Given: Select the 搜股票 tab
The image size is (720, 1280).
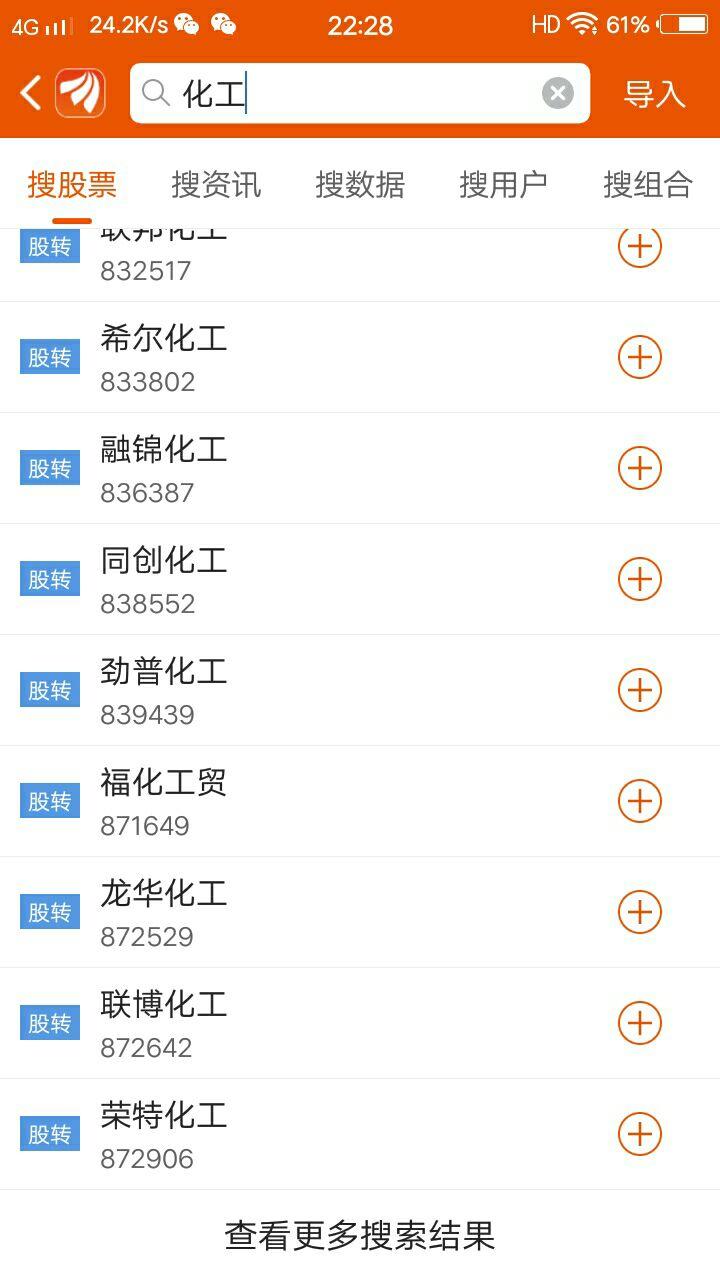Looking at the screenshot, I should point(72,184).
